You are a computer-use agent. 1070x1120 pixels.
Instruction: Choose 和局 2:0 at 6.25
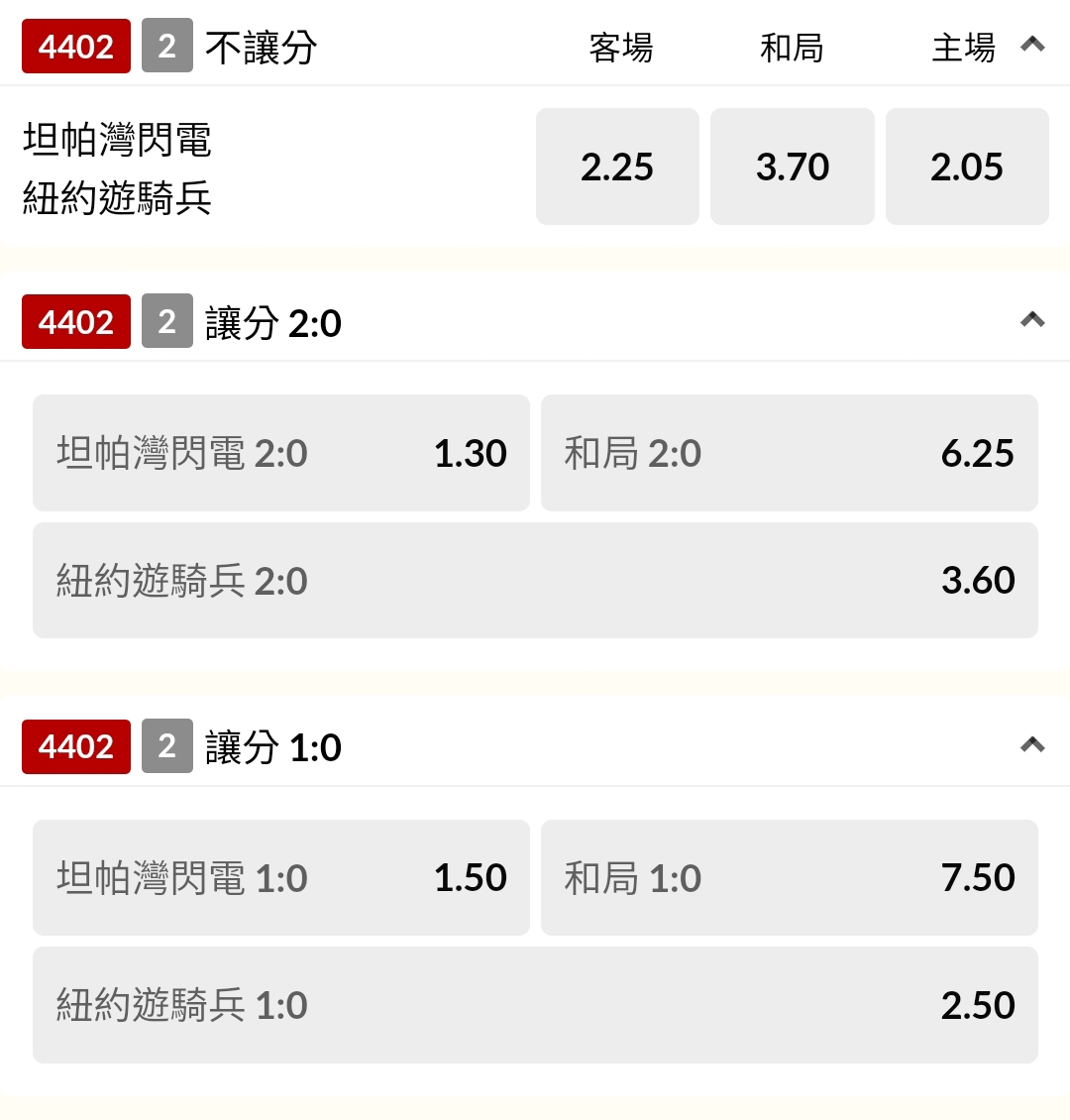pos(789,453)
